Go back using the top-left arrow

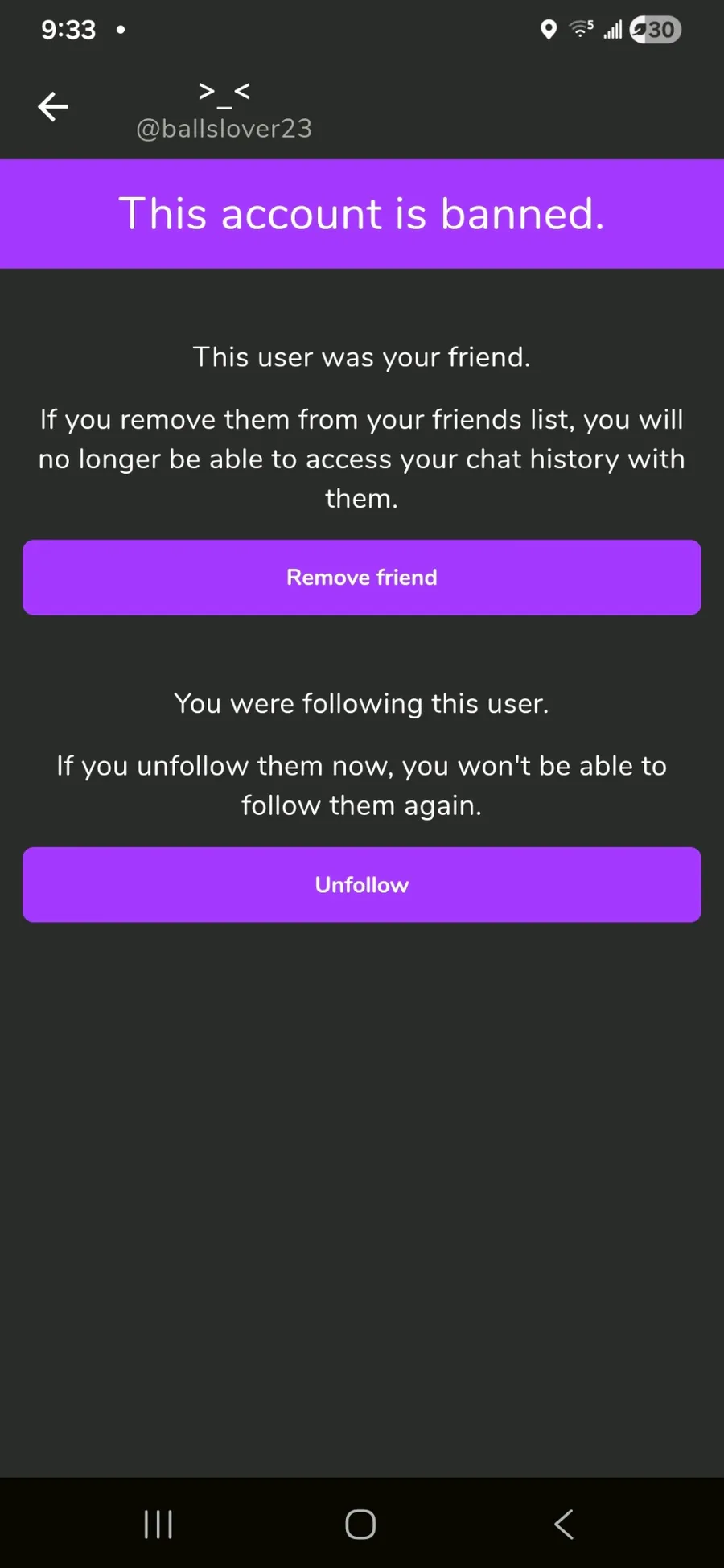tap(53, 106)
